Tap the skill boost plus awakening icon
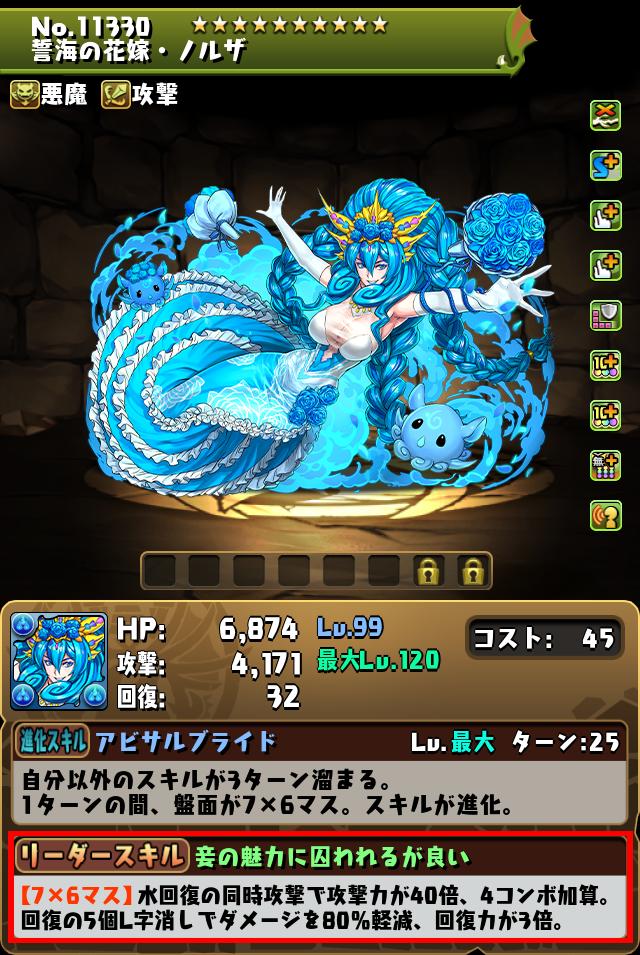 pyautogui.click(x=606, y=165)
